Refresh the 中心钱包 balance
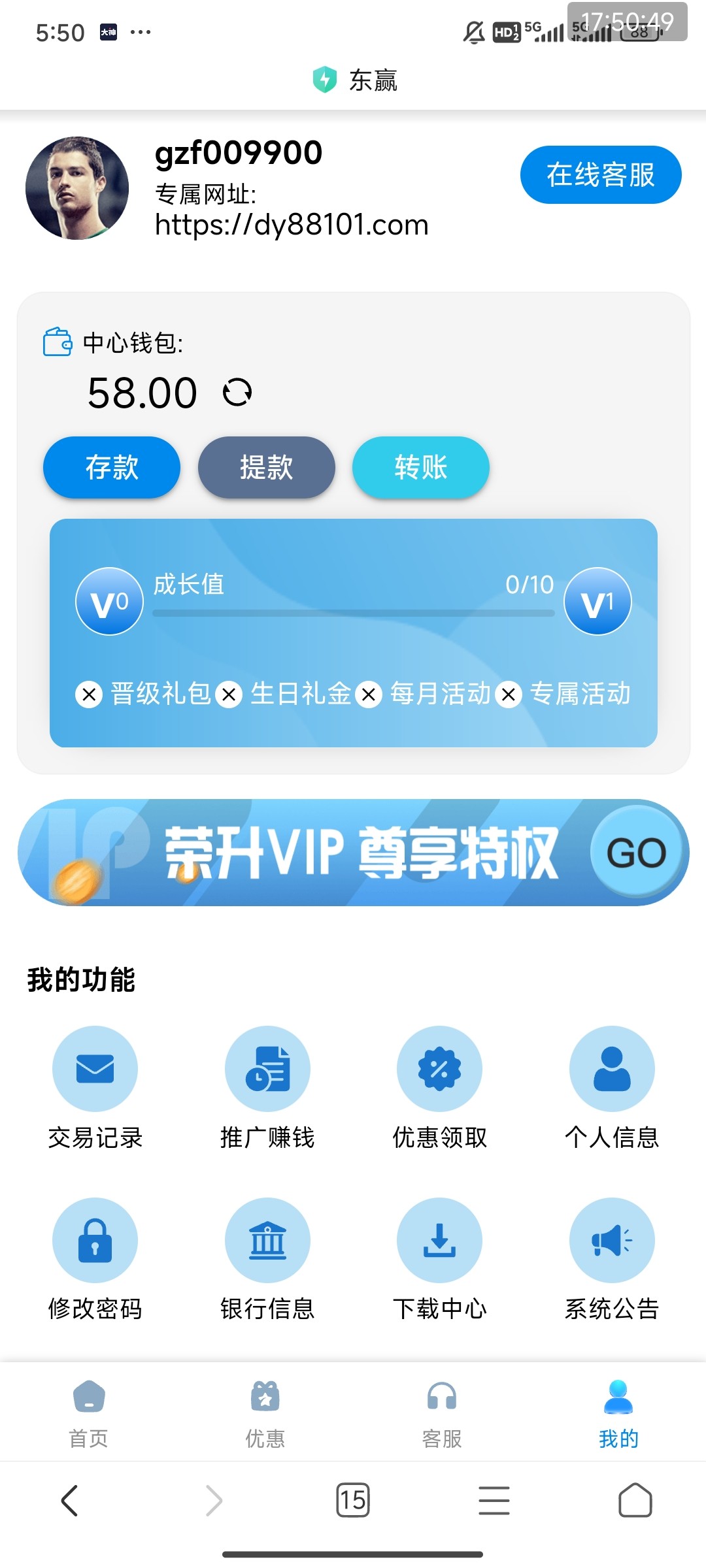Image resolution: width=706 pixels, height=1568 pixels. click(x=237, y=393)
